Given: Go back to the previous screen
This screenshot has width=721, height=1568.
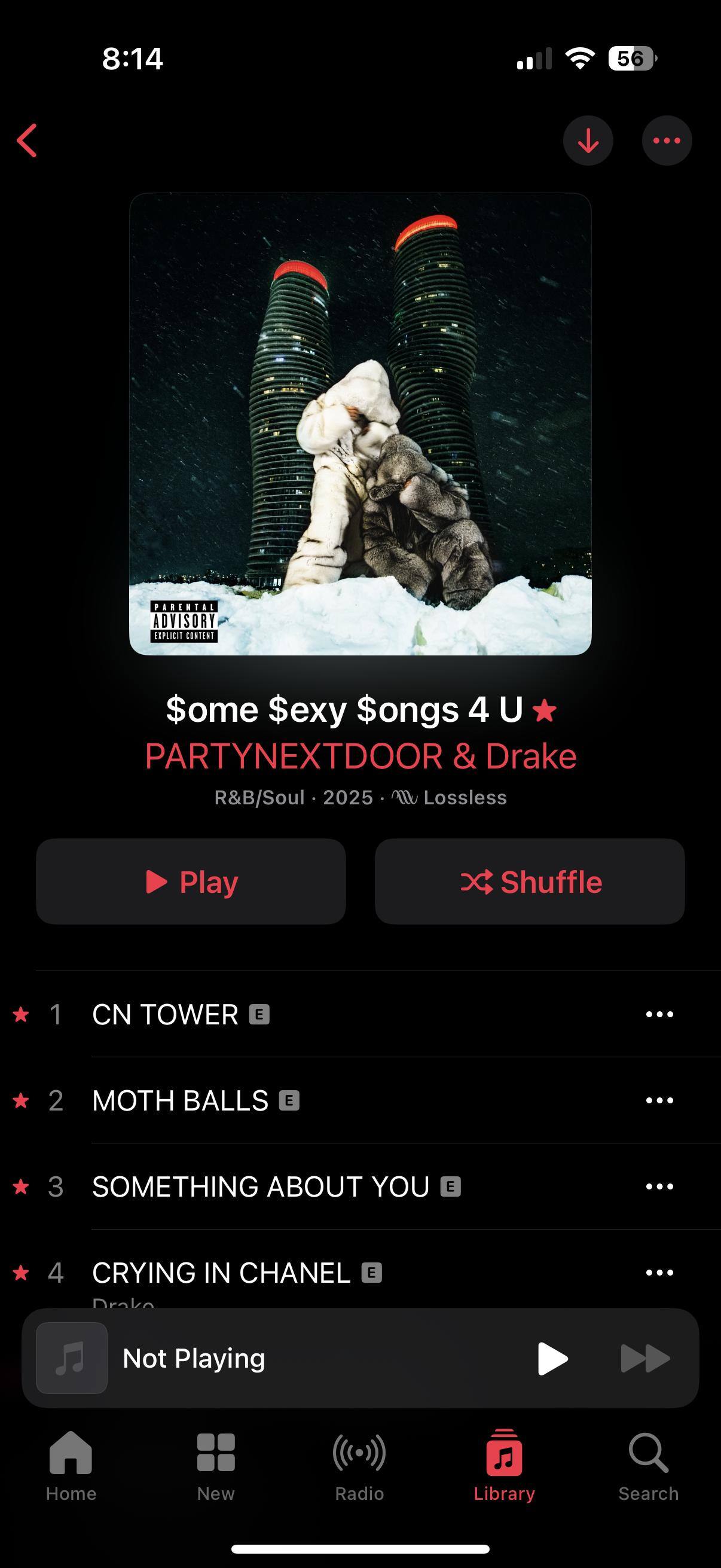Looking at the screenshot, I should [28, 141].
